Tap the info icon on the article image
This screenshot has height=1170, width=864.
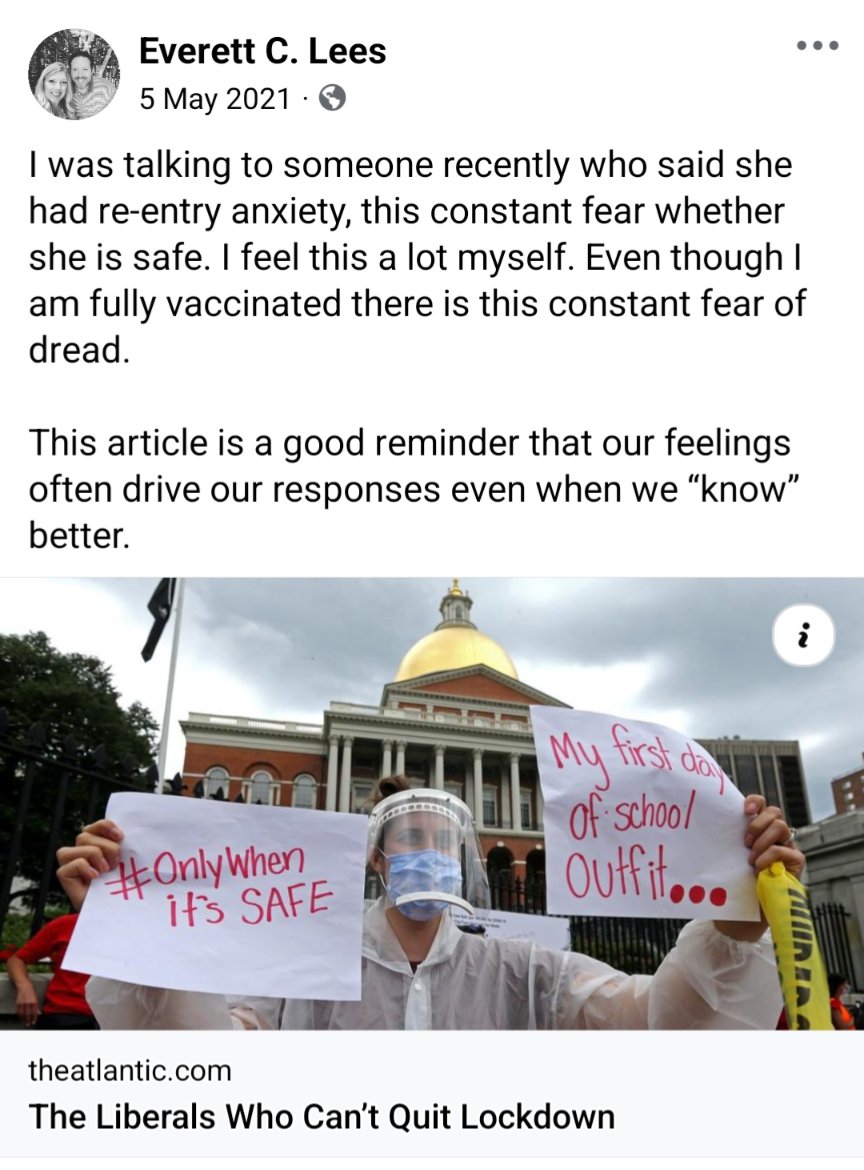(x=803, y=635)
